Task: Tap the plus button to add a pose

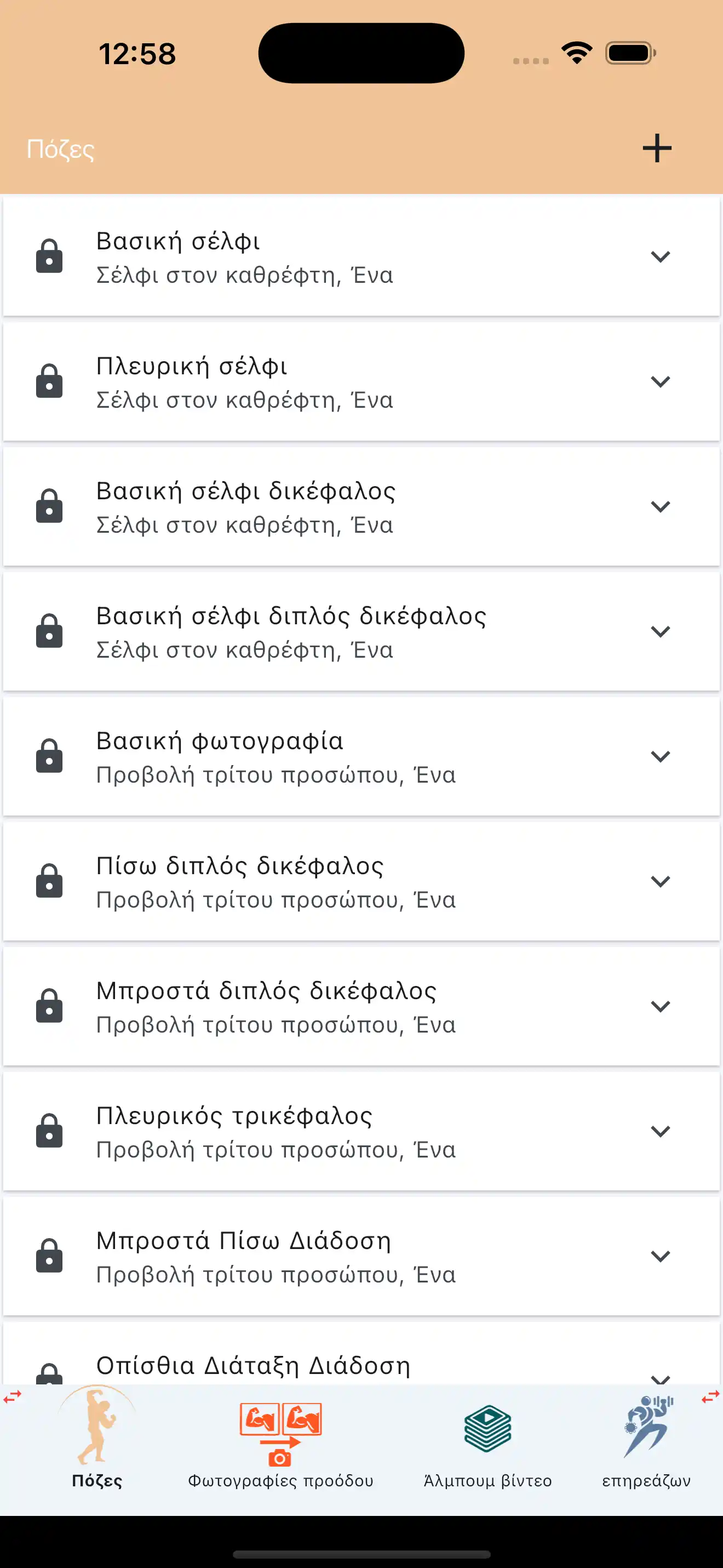Action: [657, 147]
